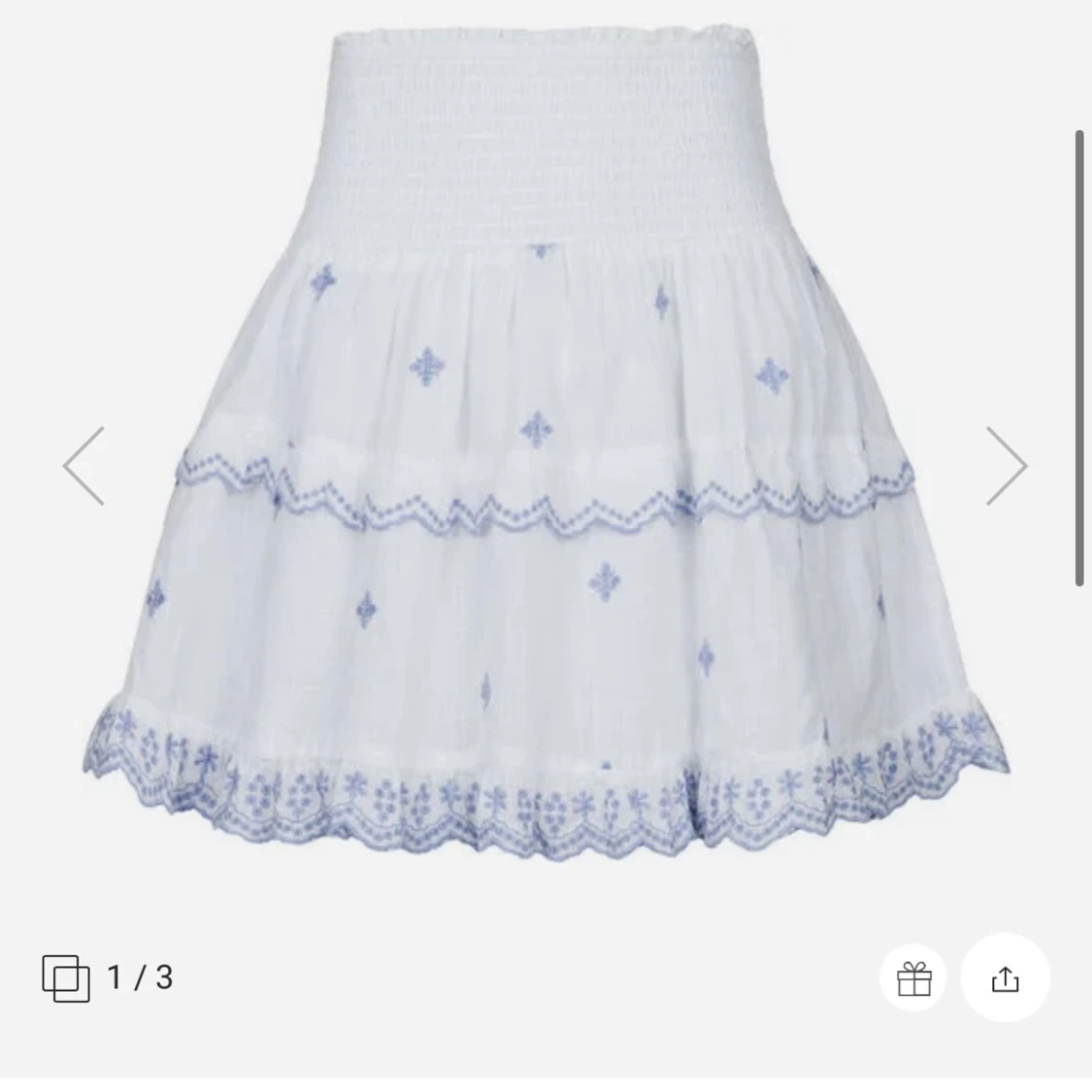Viewport: 1092px width, 1092px height.
Task: Open the image gallery icon
Action: 65,977
